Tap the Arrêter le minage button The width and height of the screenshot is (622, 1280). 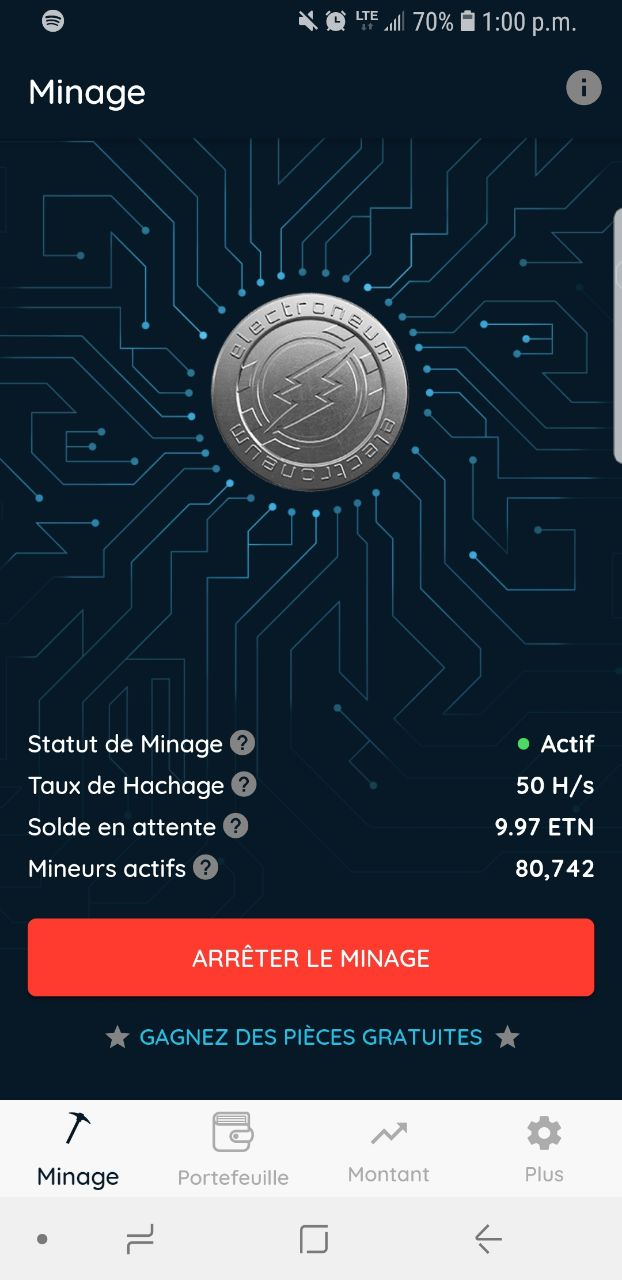pos(311,958)
